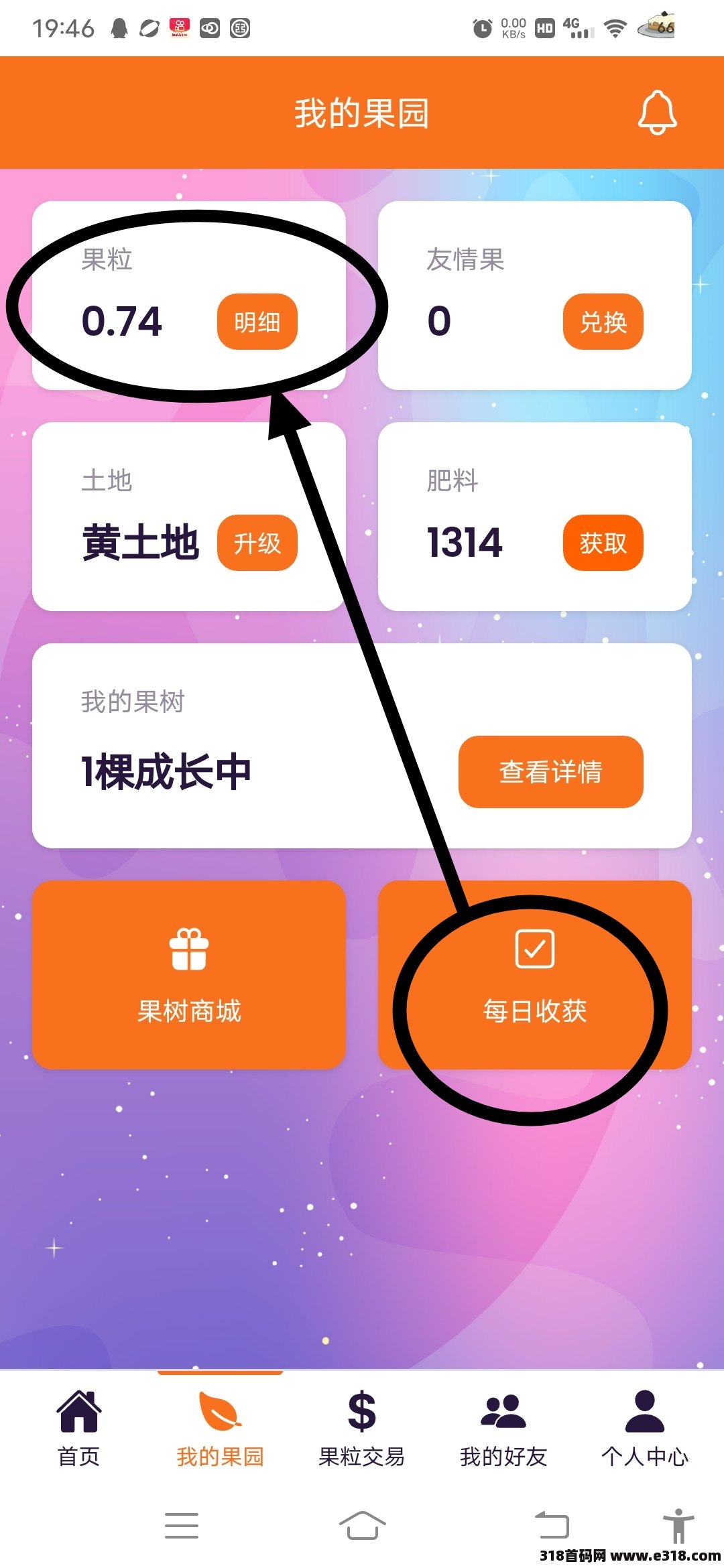Go to the 果粒交易 tab
The image size is (724, 1568).
(361, 1427)
